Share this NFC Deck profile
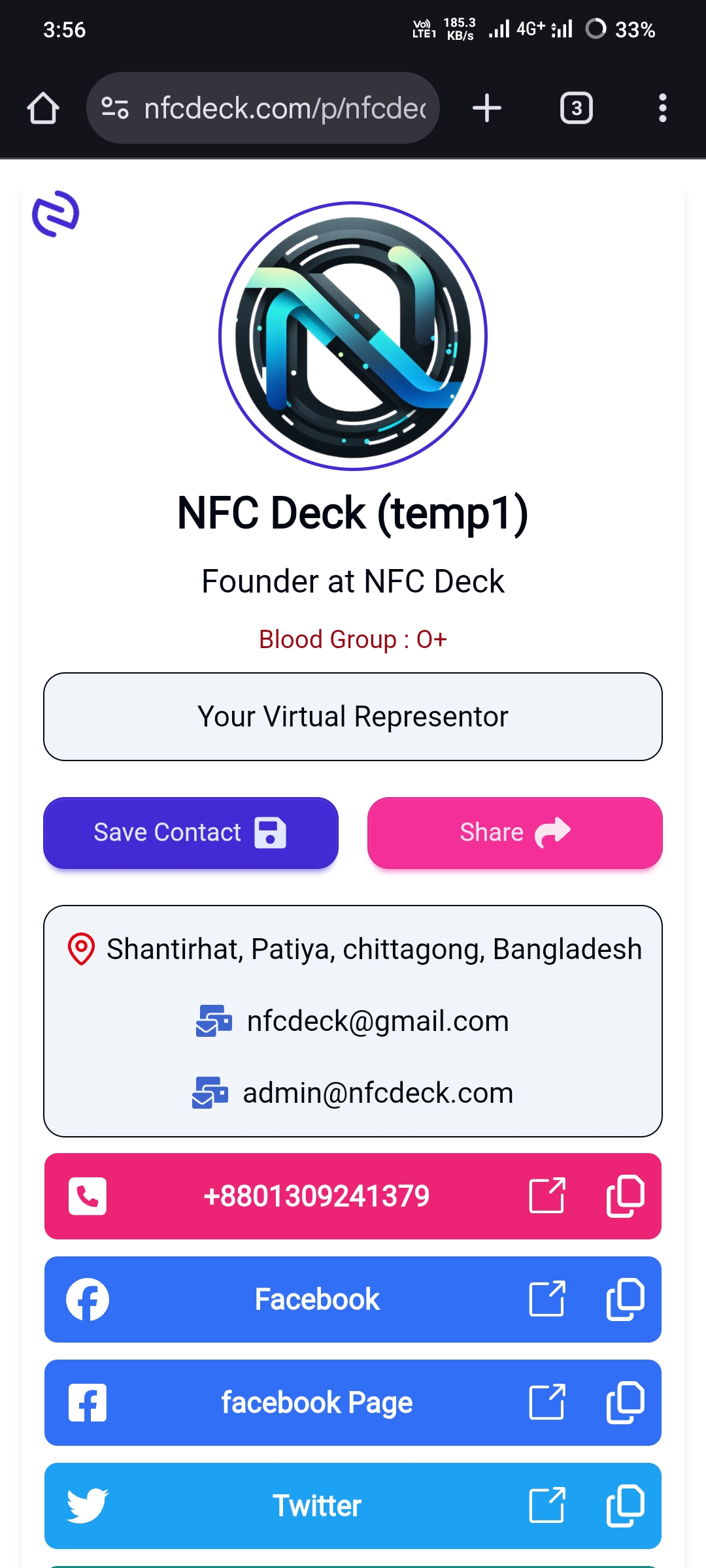This screenshot has height=1568, width=706. [x=514, y=832]
